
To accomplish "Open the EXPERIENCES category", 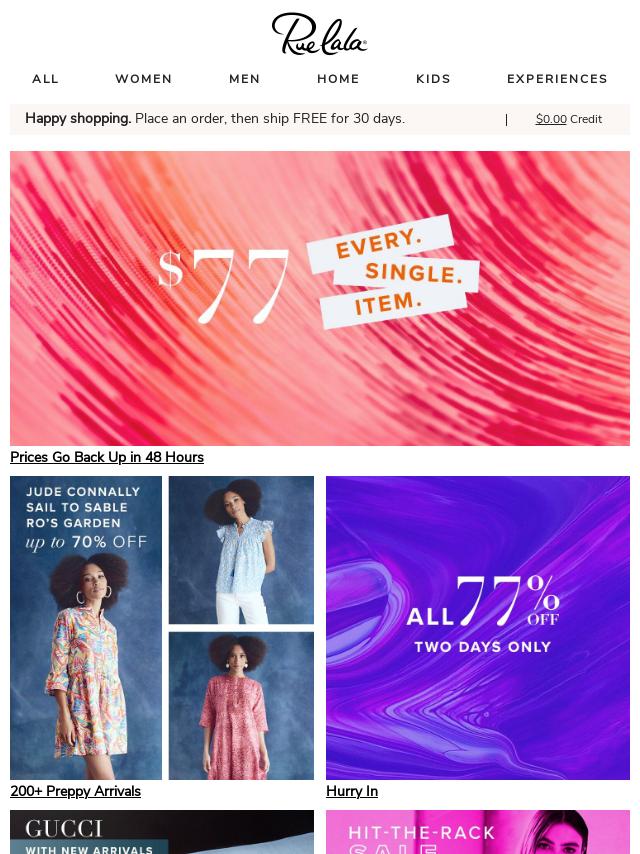I will [557, 79].
